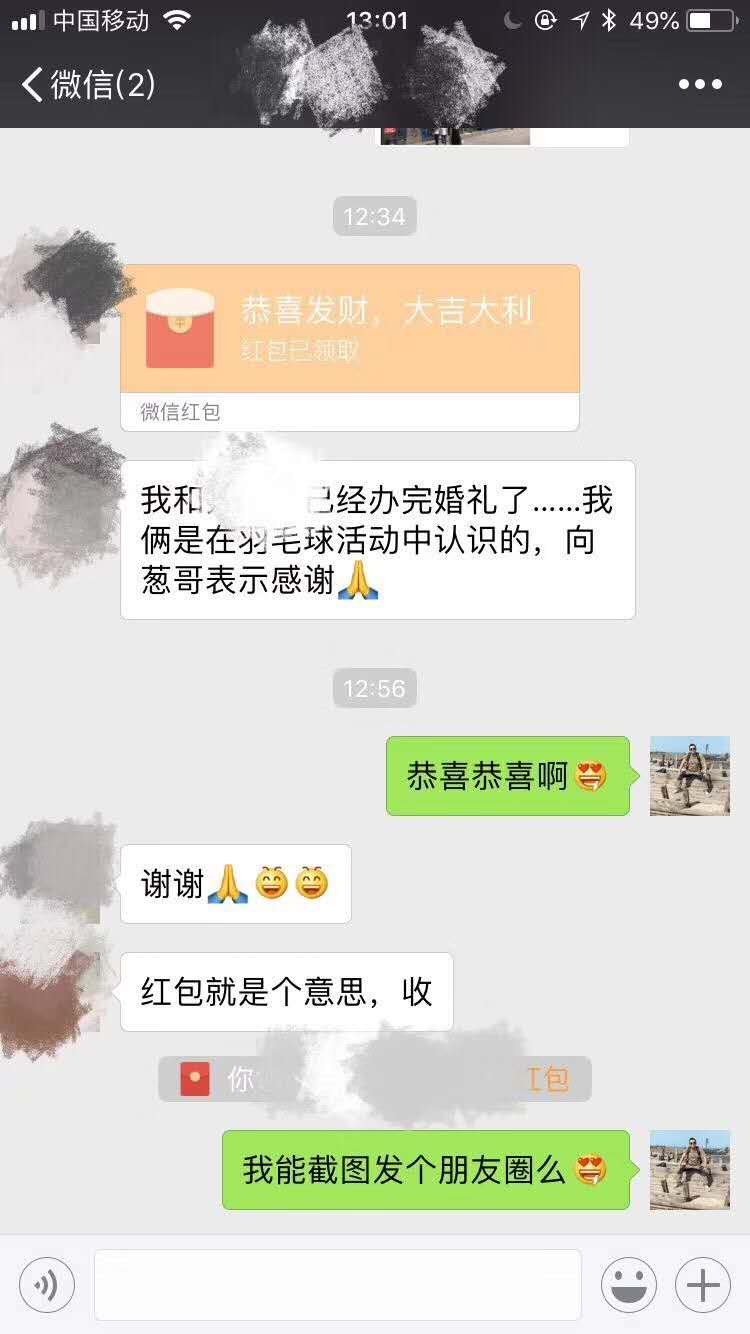Open the plus attachments menu
The image size is (750, 1334).
(x=703, y=1284)
